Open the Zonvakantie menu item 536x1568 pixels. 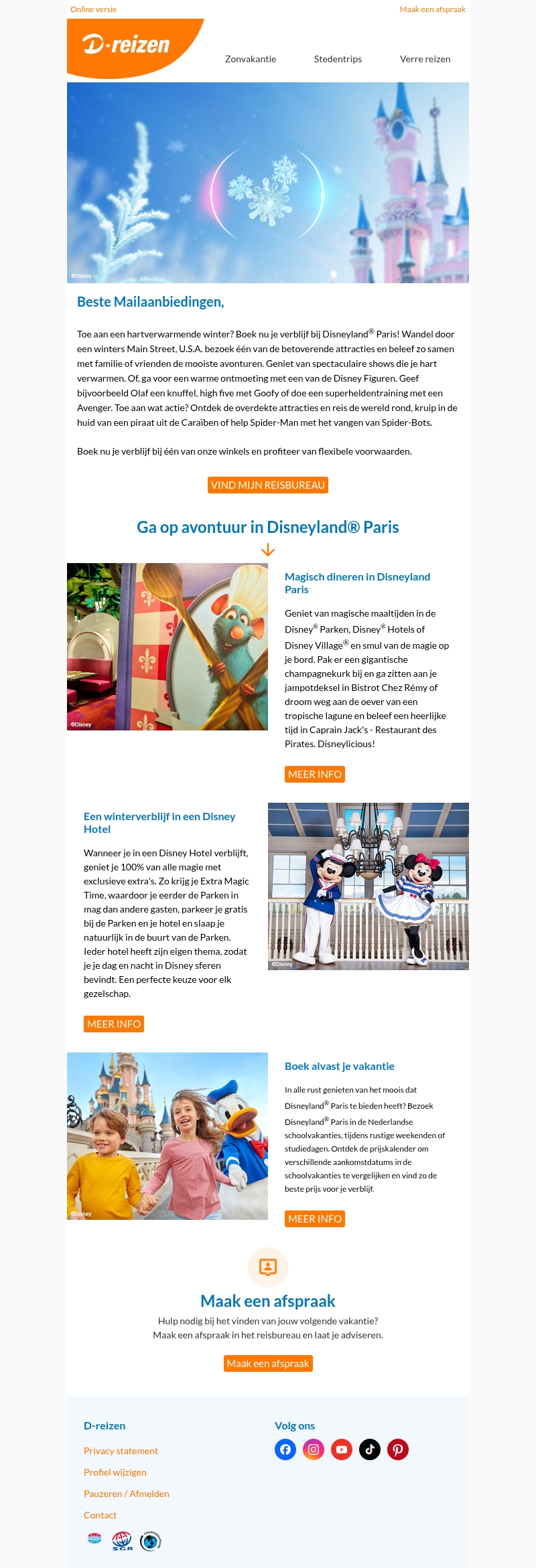pos(251,59)
